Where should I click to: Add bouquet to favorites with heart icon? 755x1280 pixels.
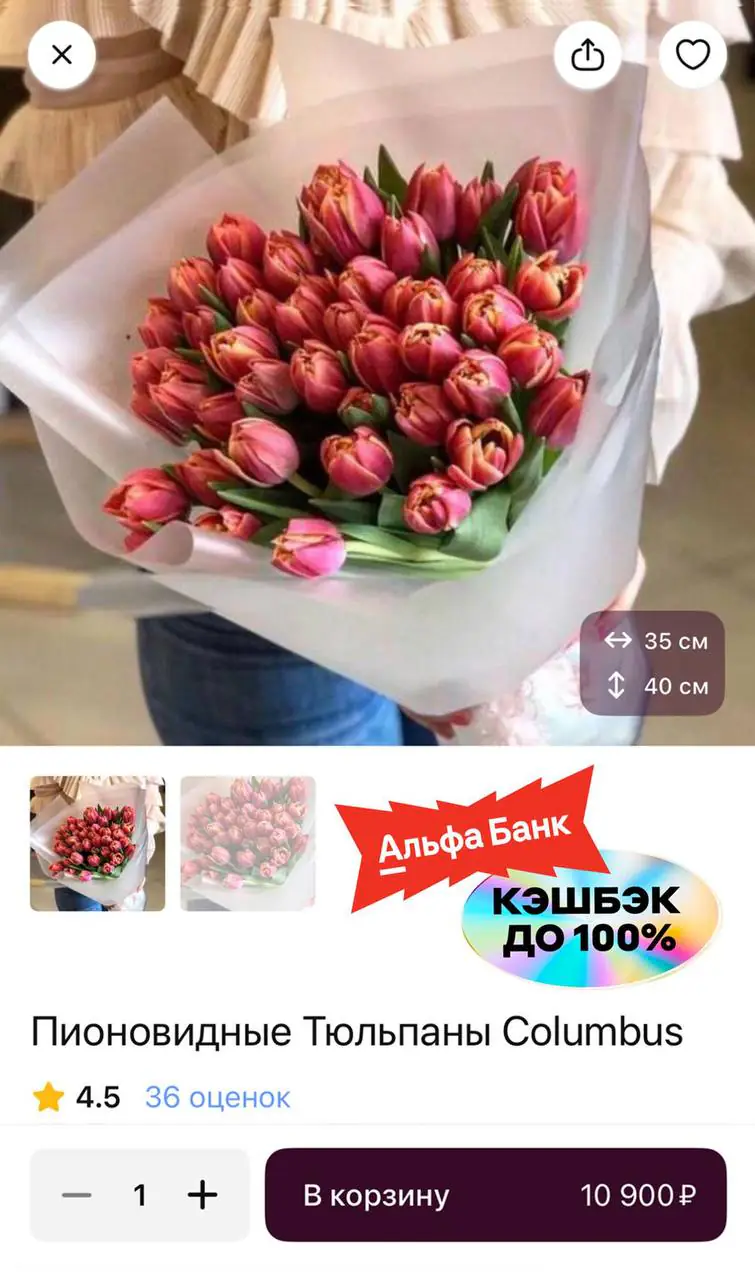[693, 55]
